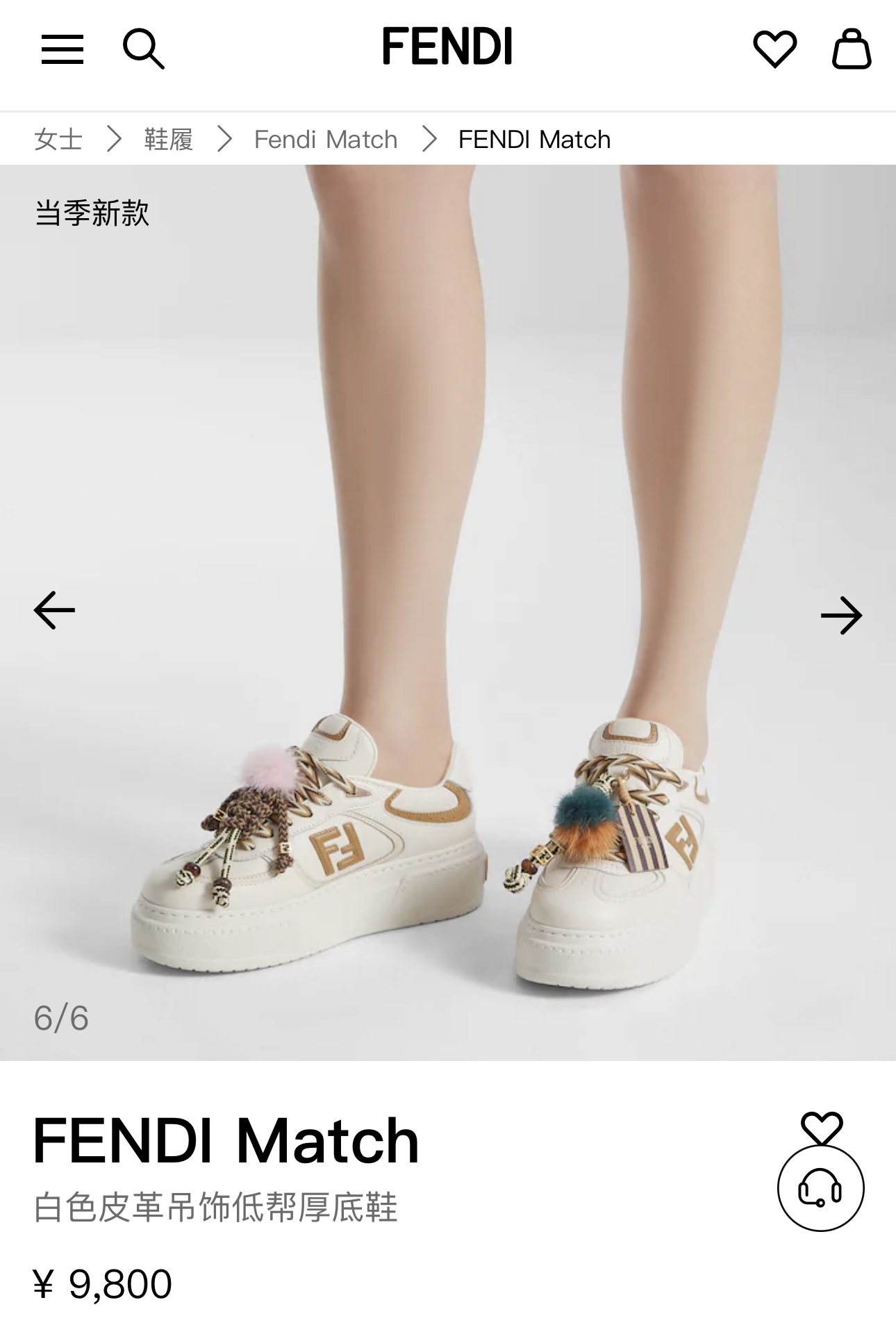Go to 女士 breadcrumb

58,140
